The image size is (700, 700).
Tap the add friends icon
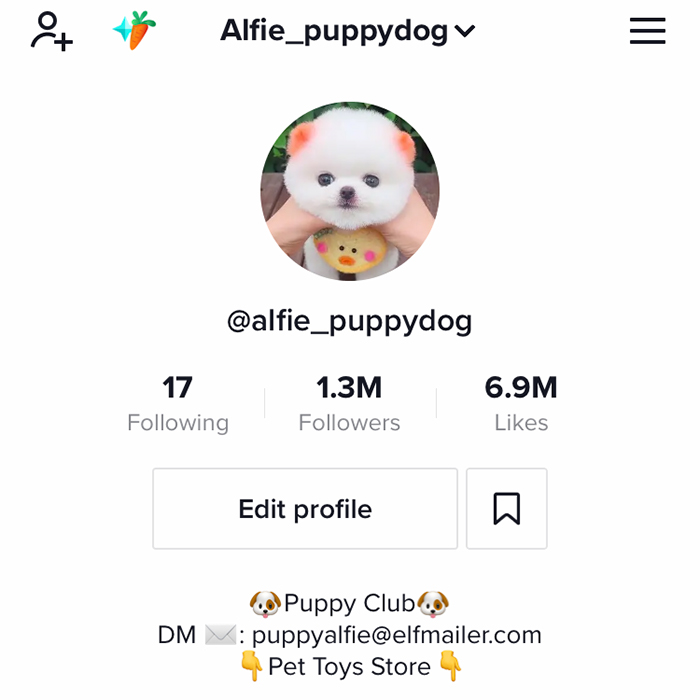pos(51,31)
